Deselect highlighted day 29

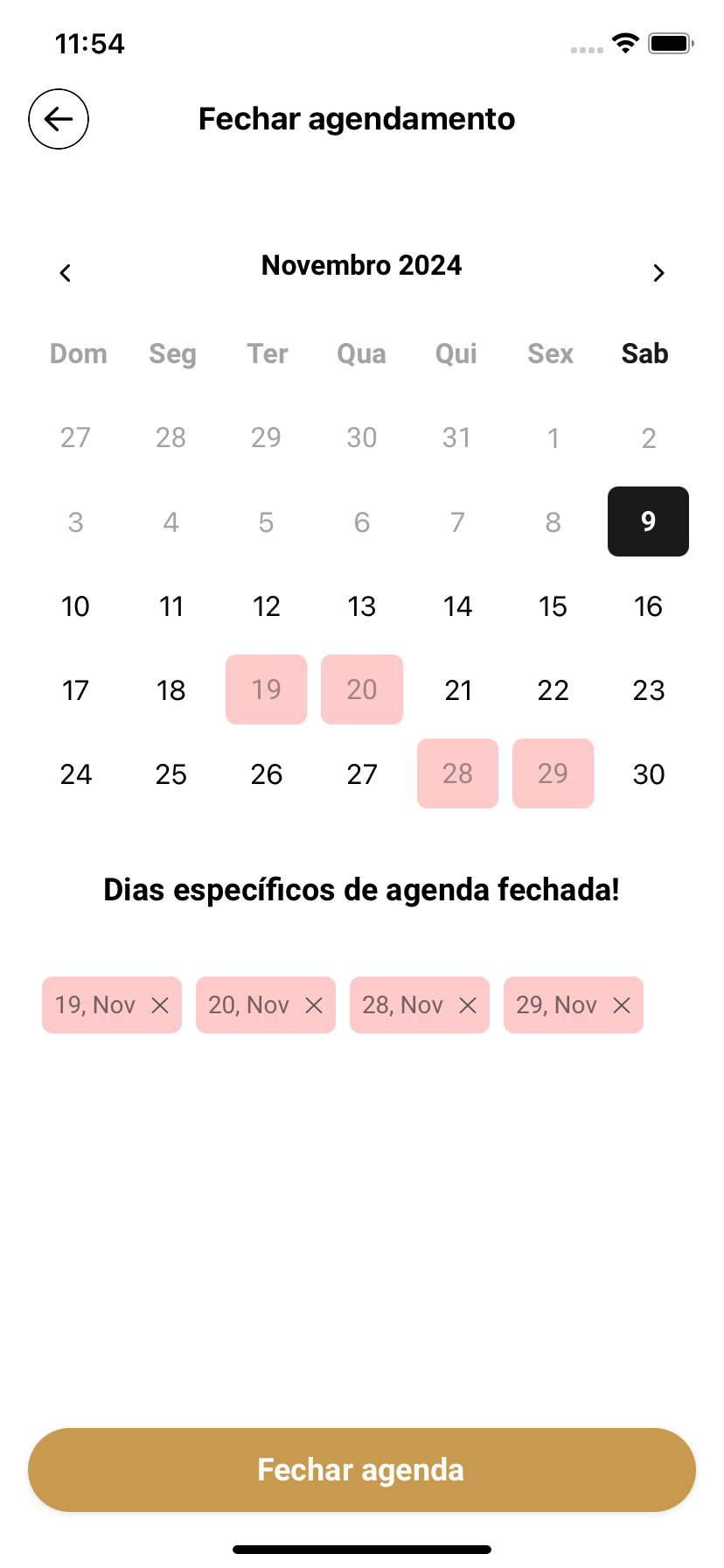point(553,773)
